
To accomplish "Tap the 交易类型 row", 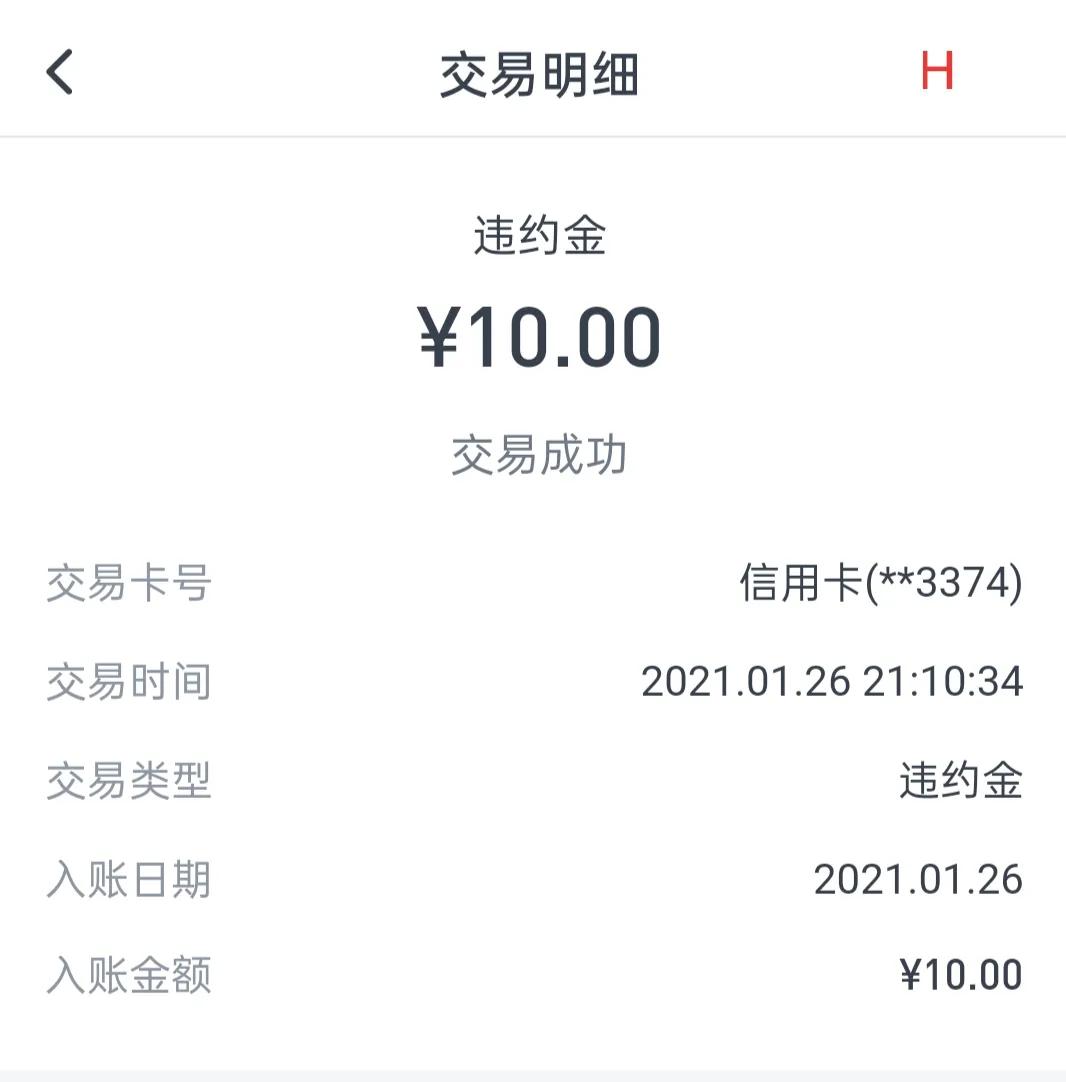I will pos(128,779).
